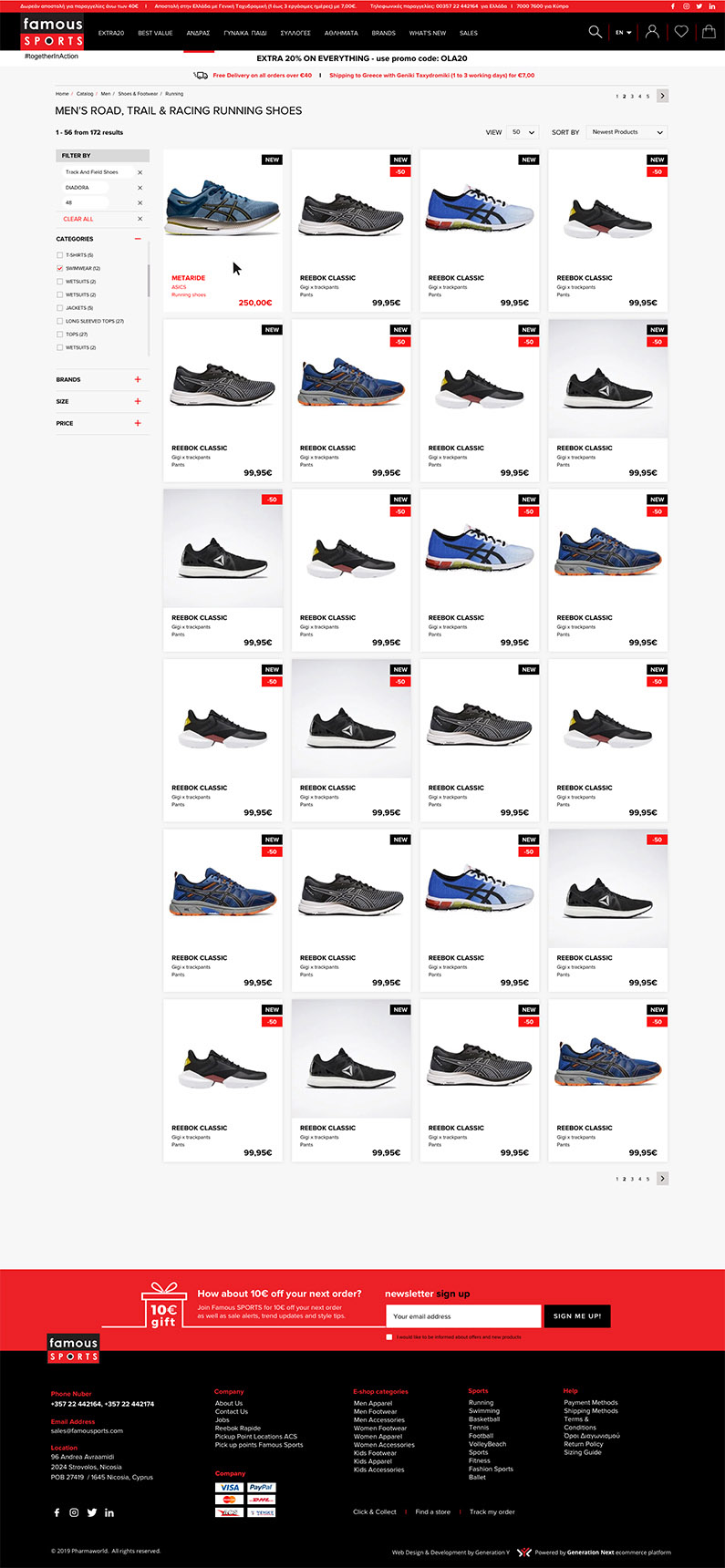Image resolution: width=725 pixels, height=1568 pixels.
Task: Open the shopping bag icon
Action: tap(709, 32)
